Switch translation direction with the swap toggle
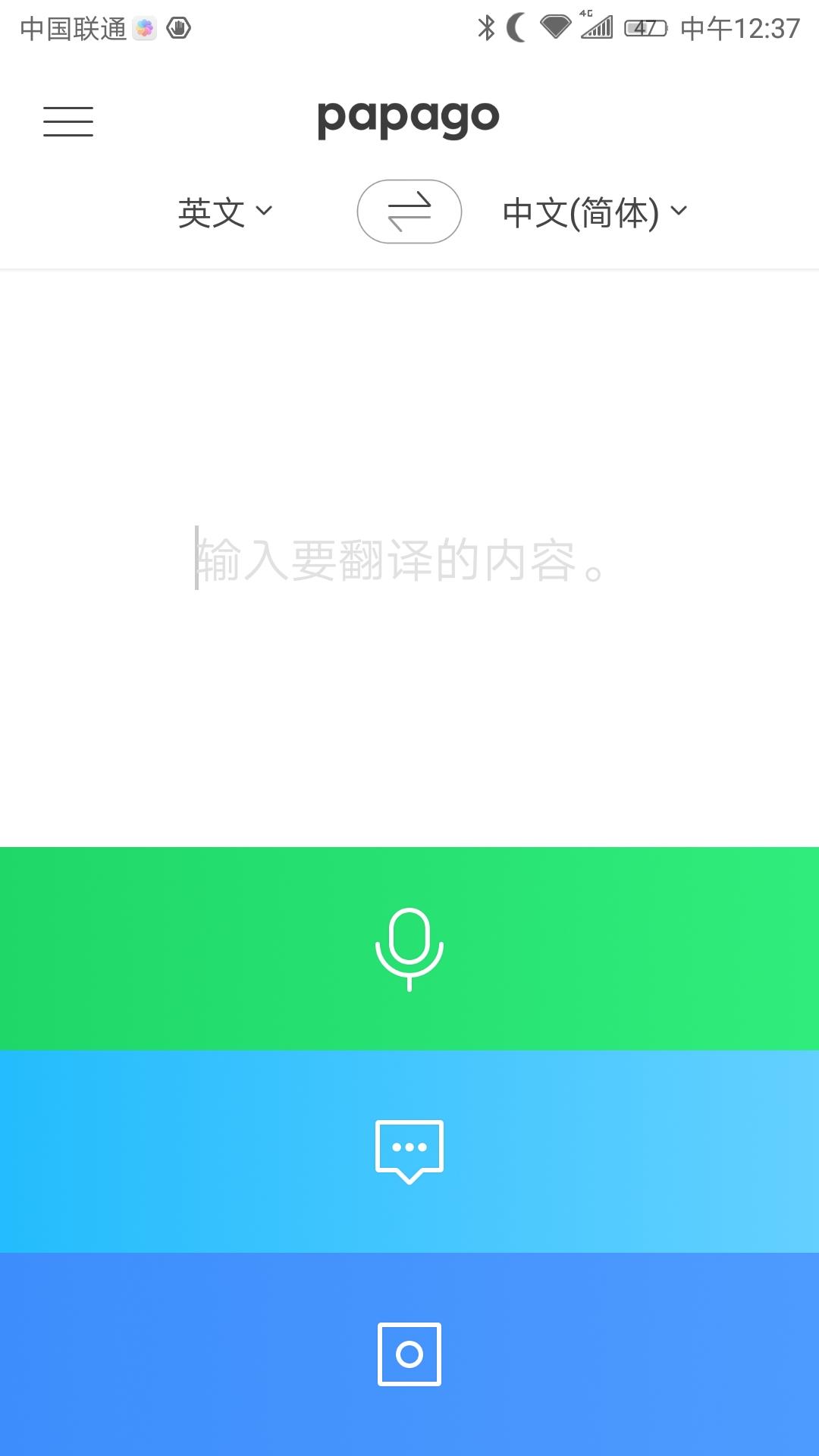Viewport: 819px width, 1456px height. click(x=409, y=212)
